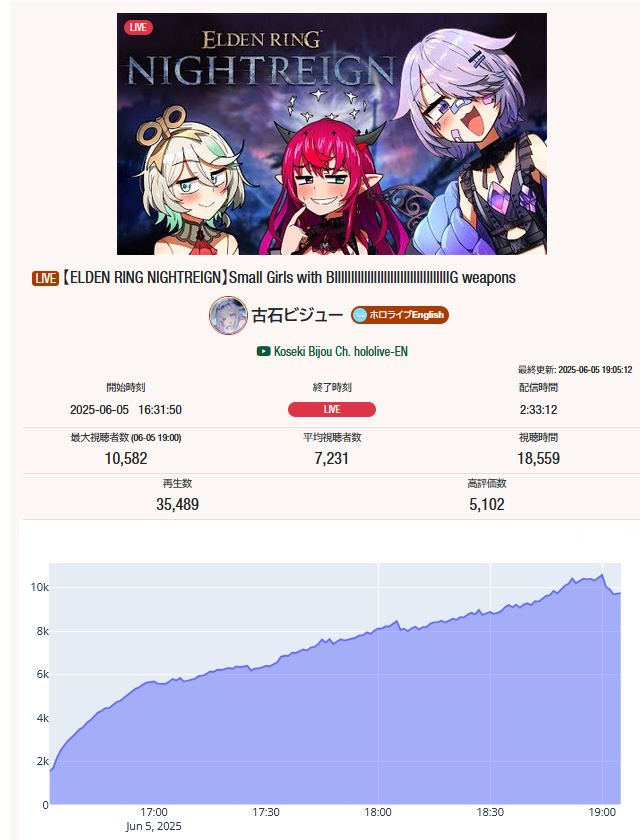Screen dimensions: 640x840
Task: Open the ELDEN RING NIGHTREIGN stream title link
Action: [x=288, y=277]
